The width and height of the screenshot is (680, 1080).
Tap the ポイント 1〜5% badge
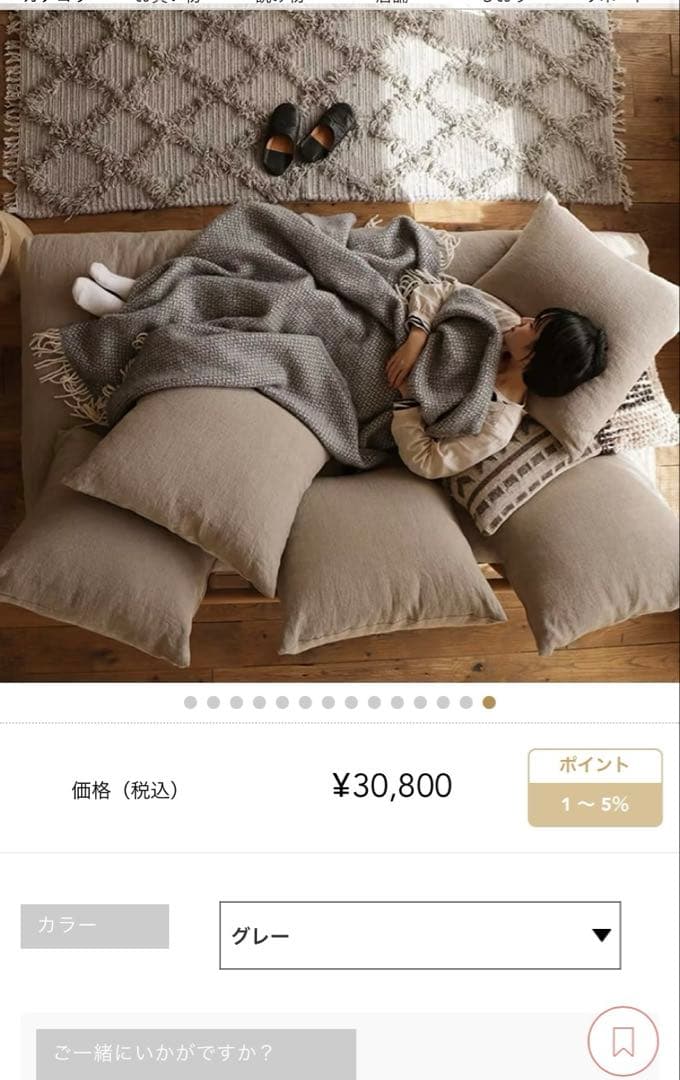pyautogui.click(x=595, y=788)
